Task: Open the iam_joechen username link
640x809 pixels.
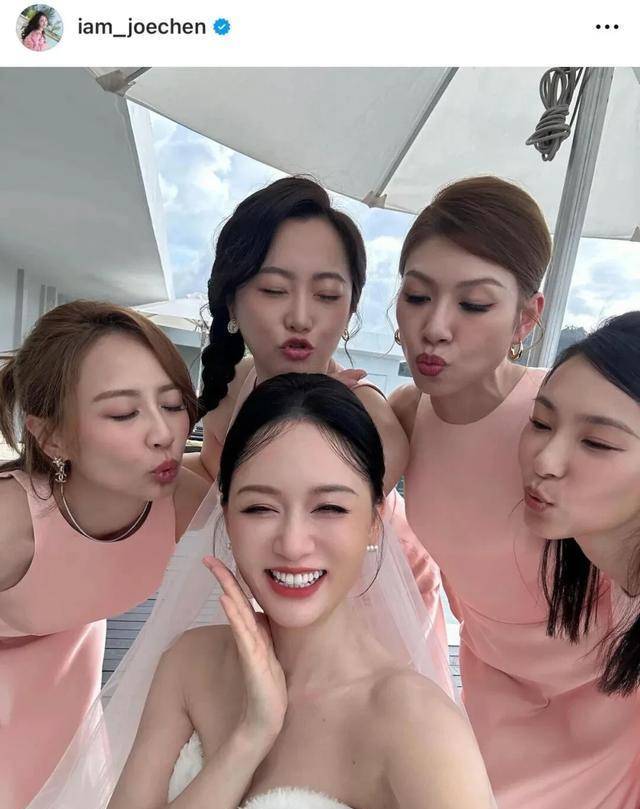Action: [143, 27]
